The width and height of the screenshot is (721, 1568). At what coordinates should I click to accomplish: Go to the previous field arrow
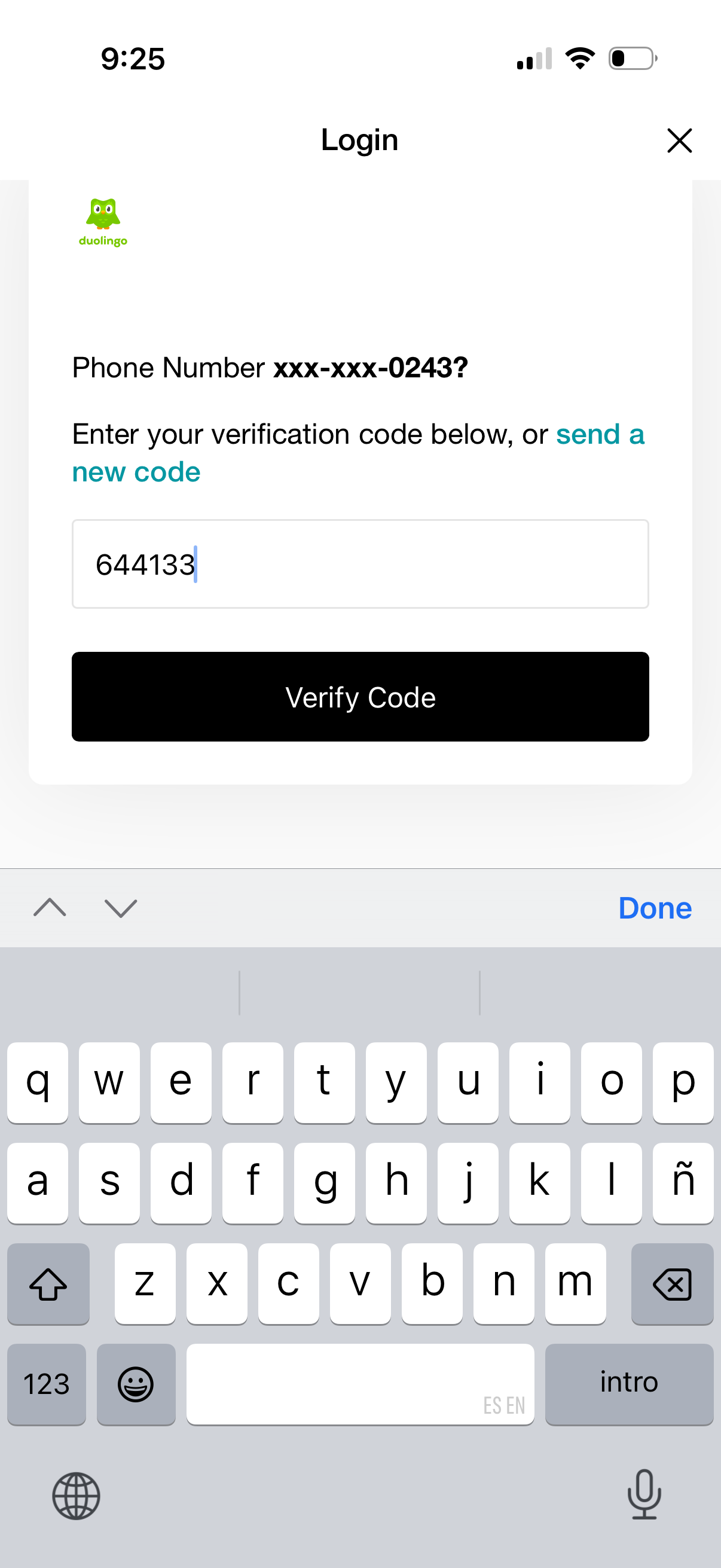50,908
